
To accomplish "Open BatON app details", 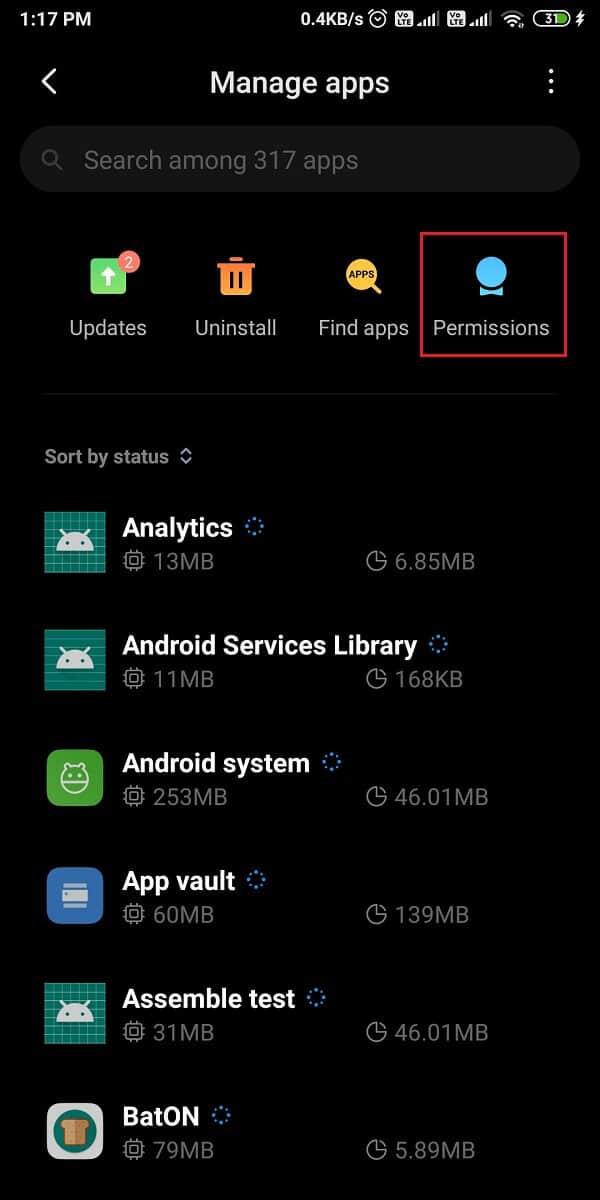I will (300, 1131).
